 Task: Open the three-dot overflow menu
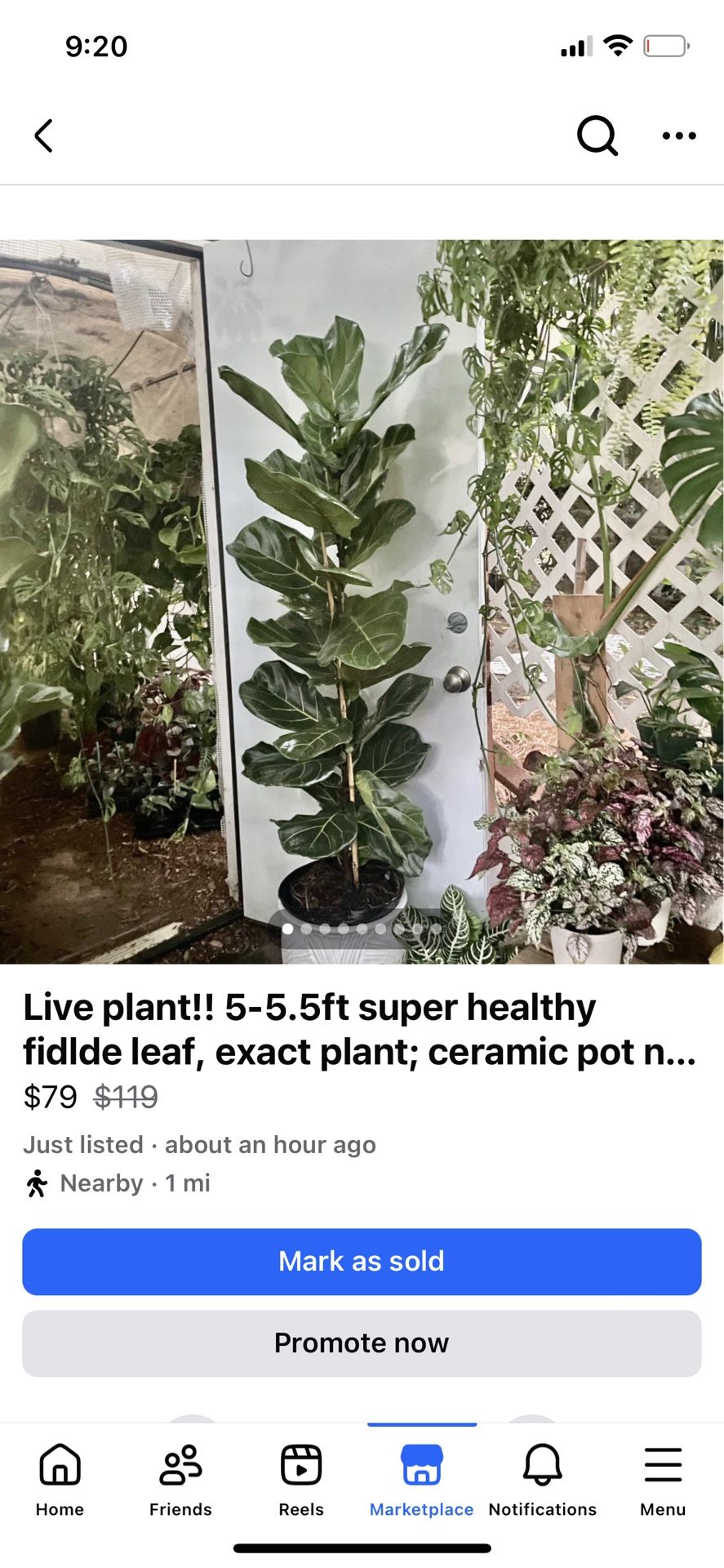coord(679,136)
